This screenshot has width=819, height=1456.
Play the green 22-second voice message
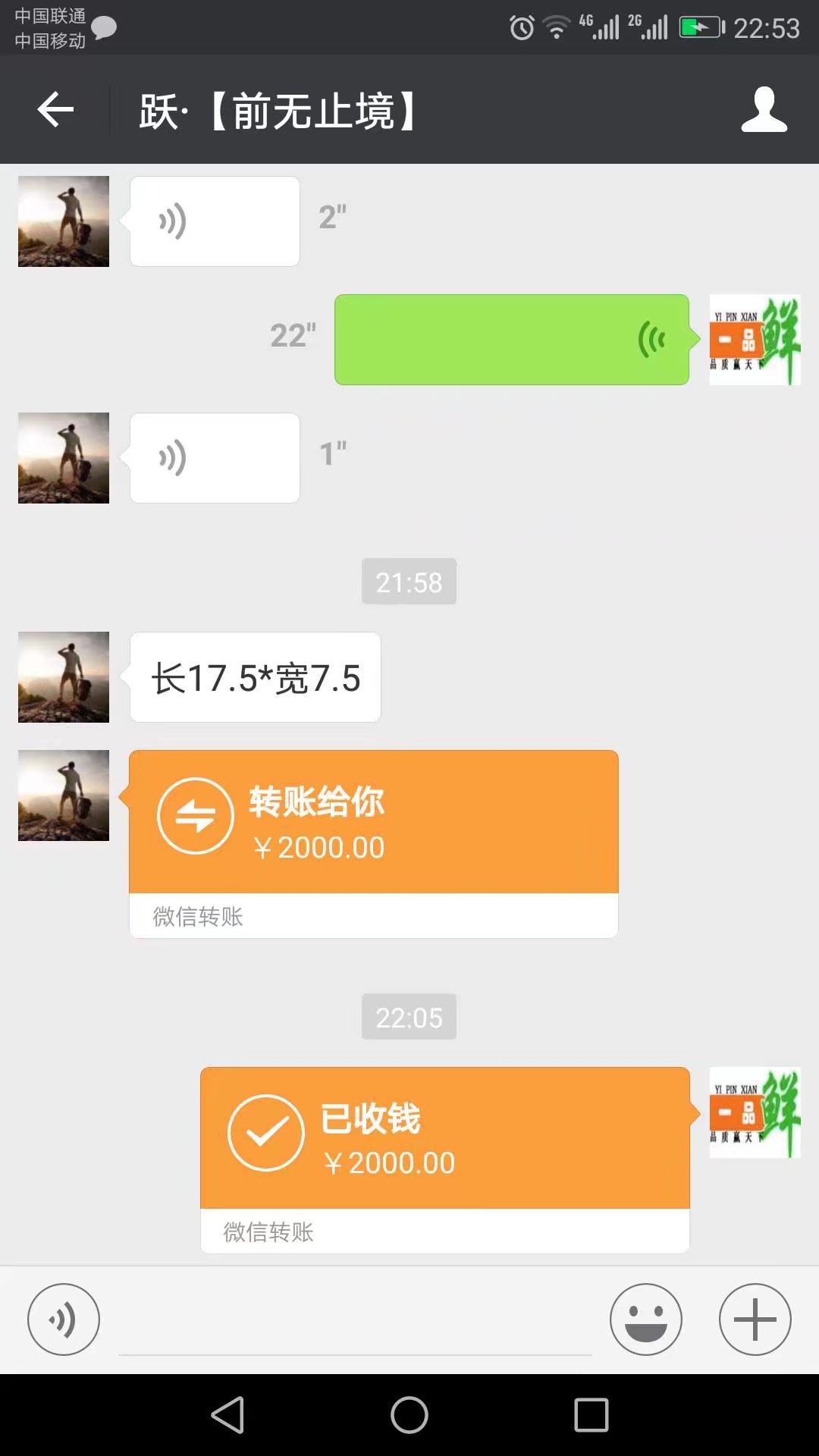pyautogui.click(x=511, y=340)
